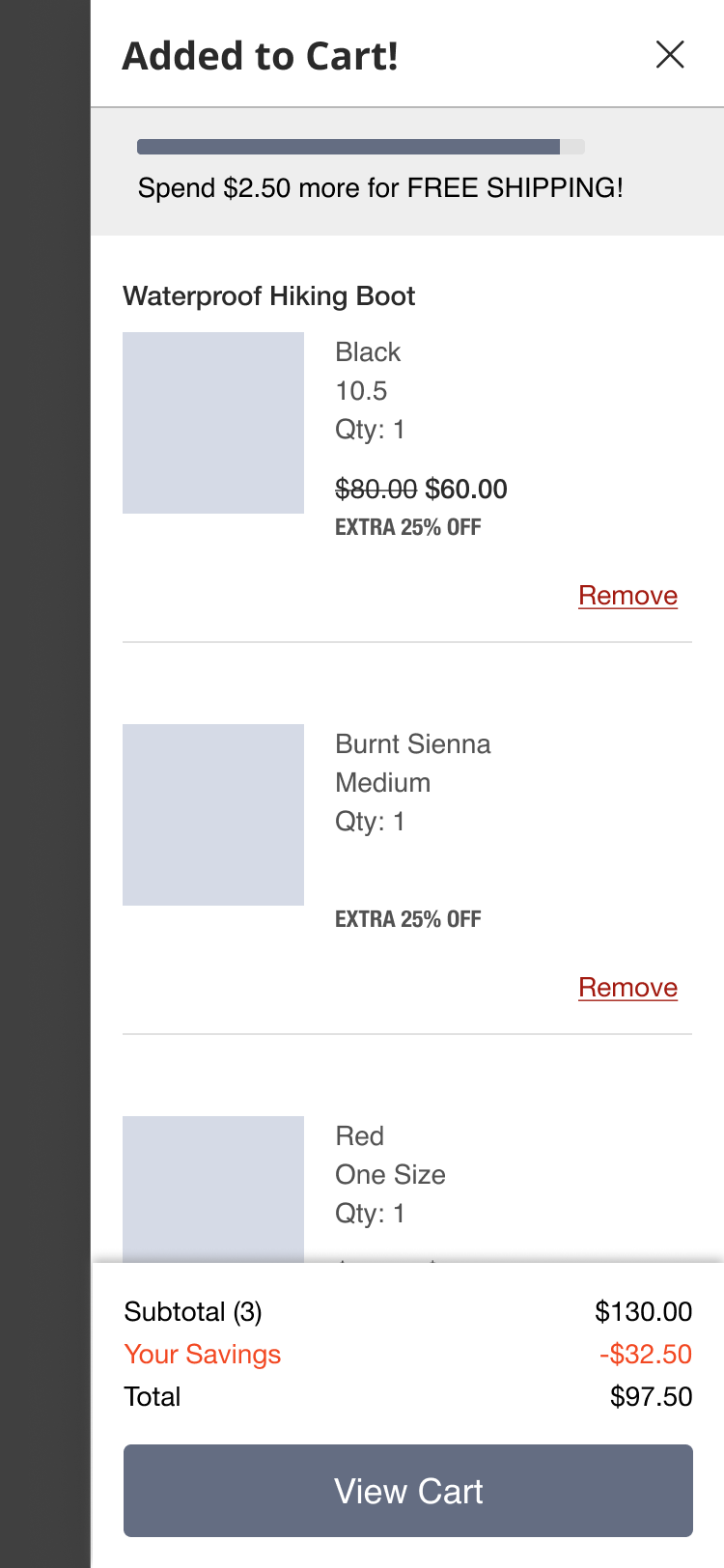Open the Burnt Sienna item image
The width and height of the screenshot is (724, 1568).
[x=213, y=815]
